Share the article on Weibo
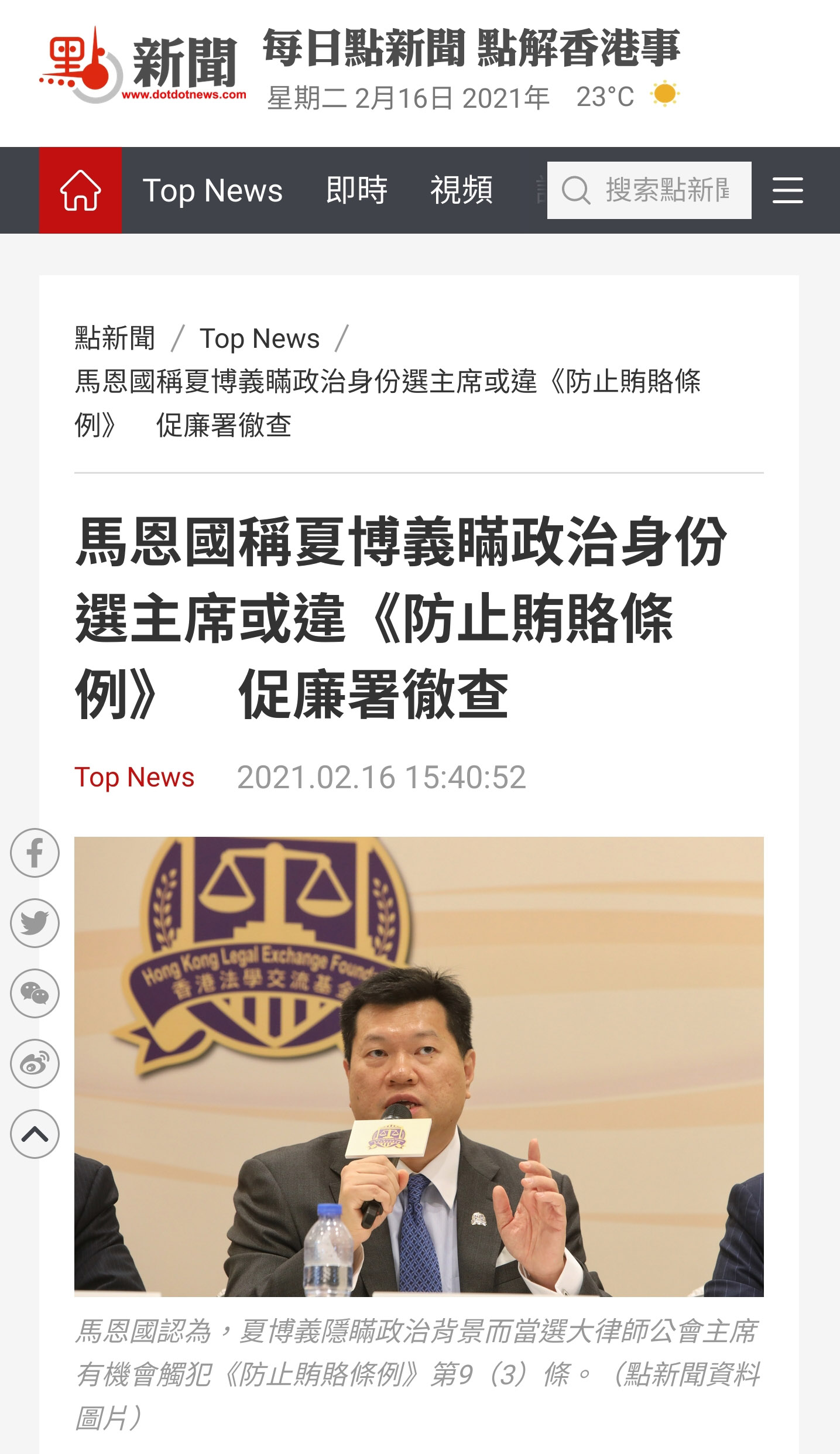This screenshot has height=1454, width=840. 35,1063
